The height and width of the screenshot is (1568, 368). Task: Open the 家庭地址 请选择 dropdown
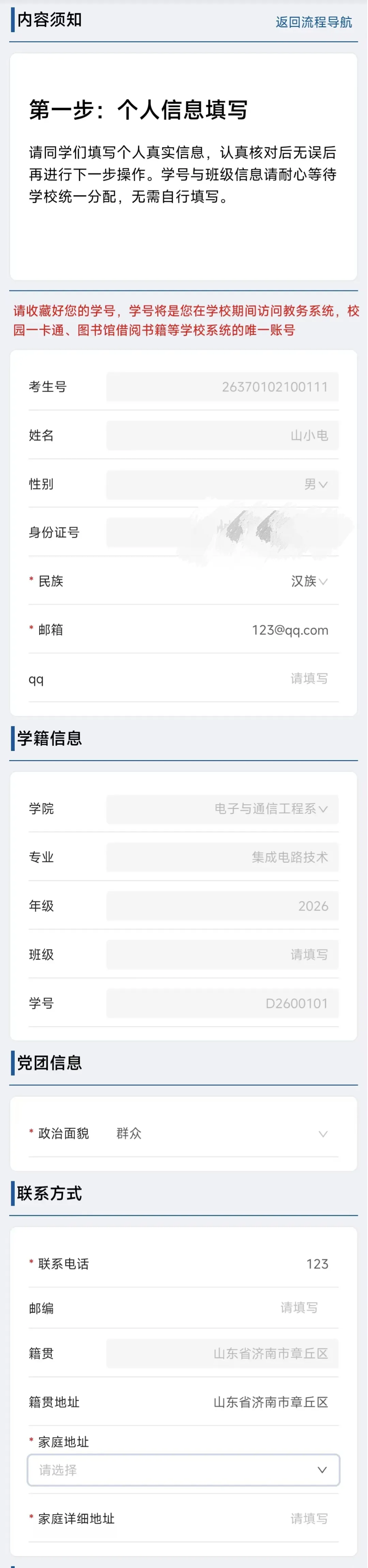pos(184,1470)
